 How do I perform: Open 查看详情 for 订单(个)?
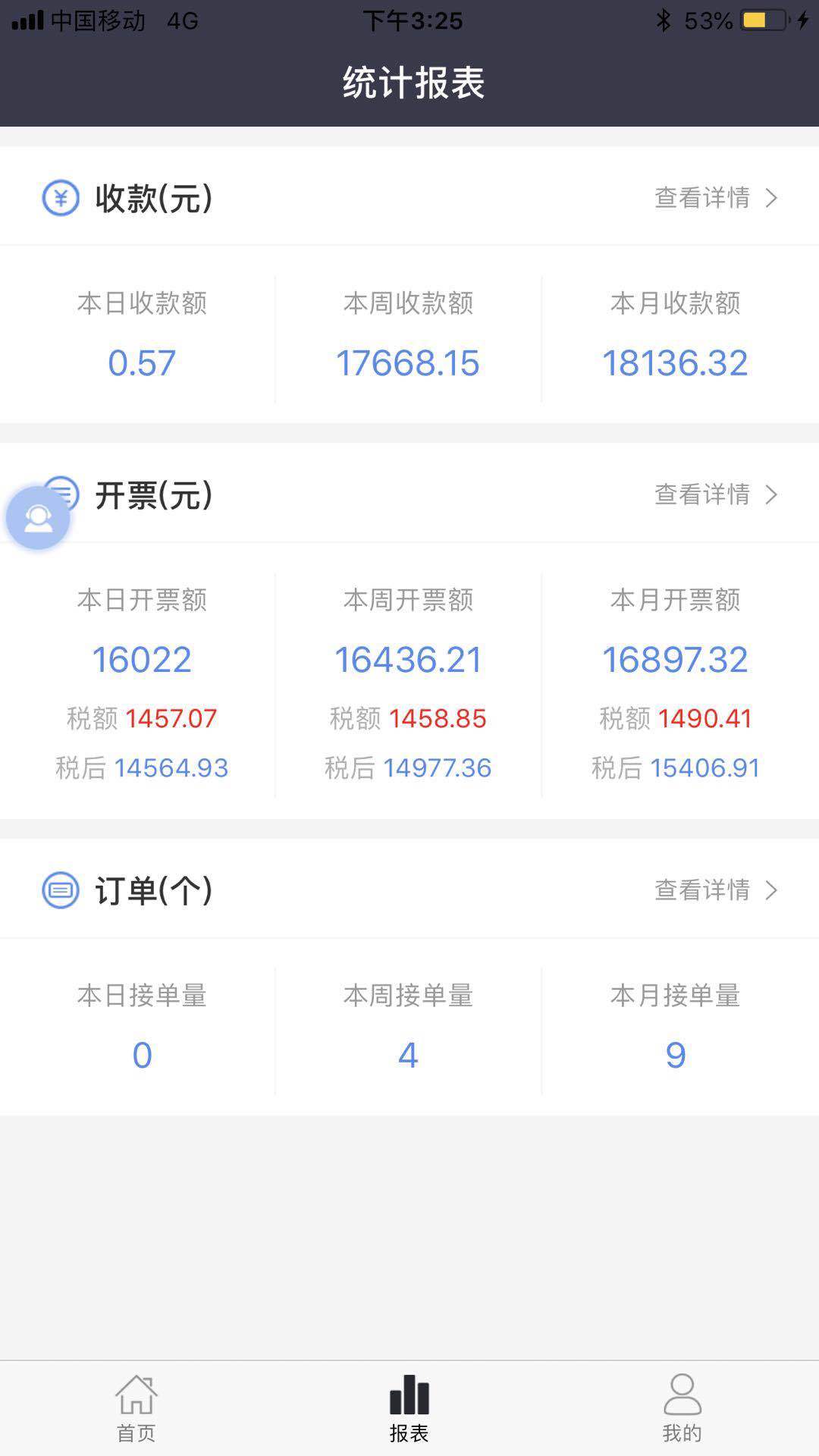(x=716, y=890)
